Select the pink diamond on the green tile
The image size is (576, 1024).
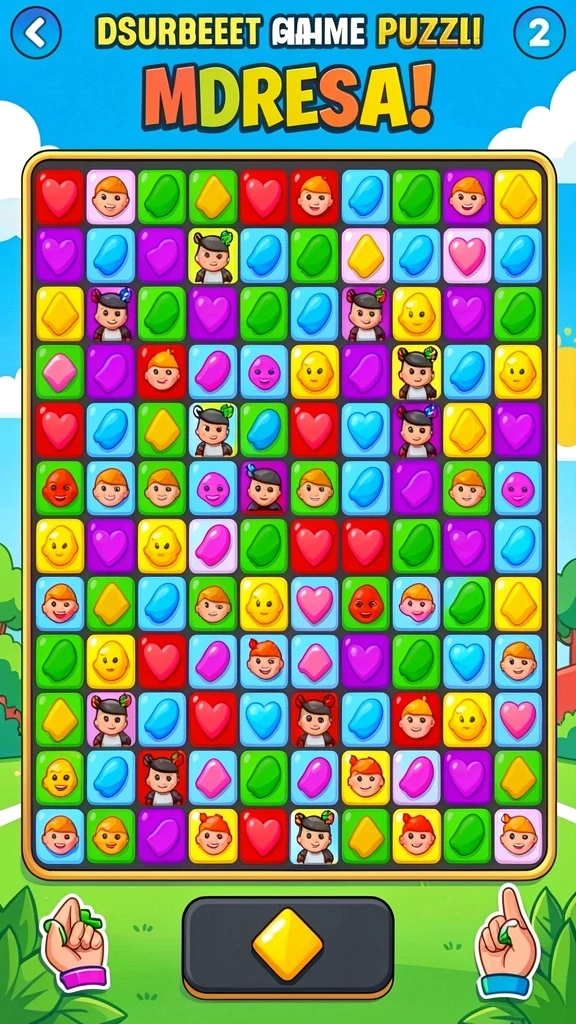60,372
